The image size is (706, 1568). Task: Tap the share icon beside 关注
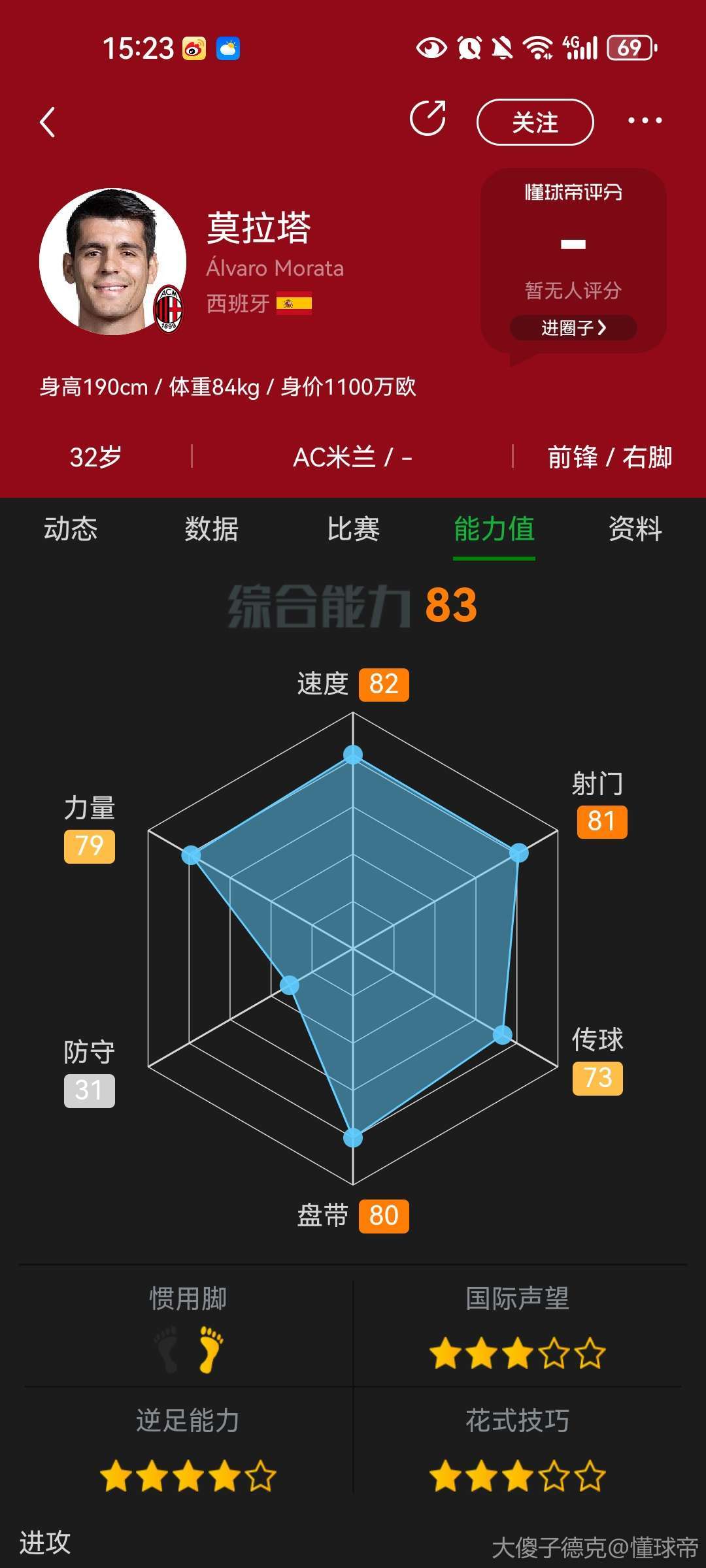click(x=428, y=119)
